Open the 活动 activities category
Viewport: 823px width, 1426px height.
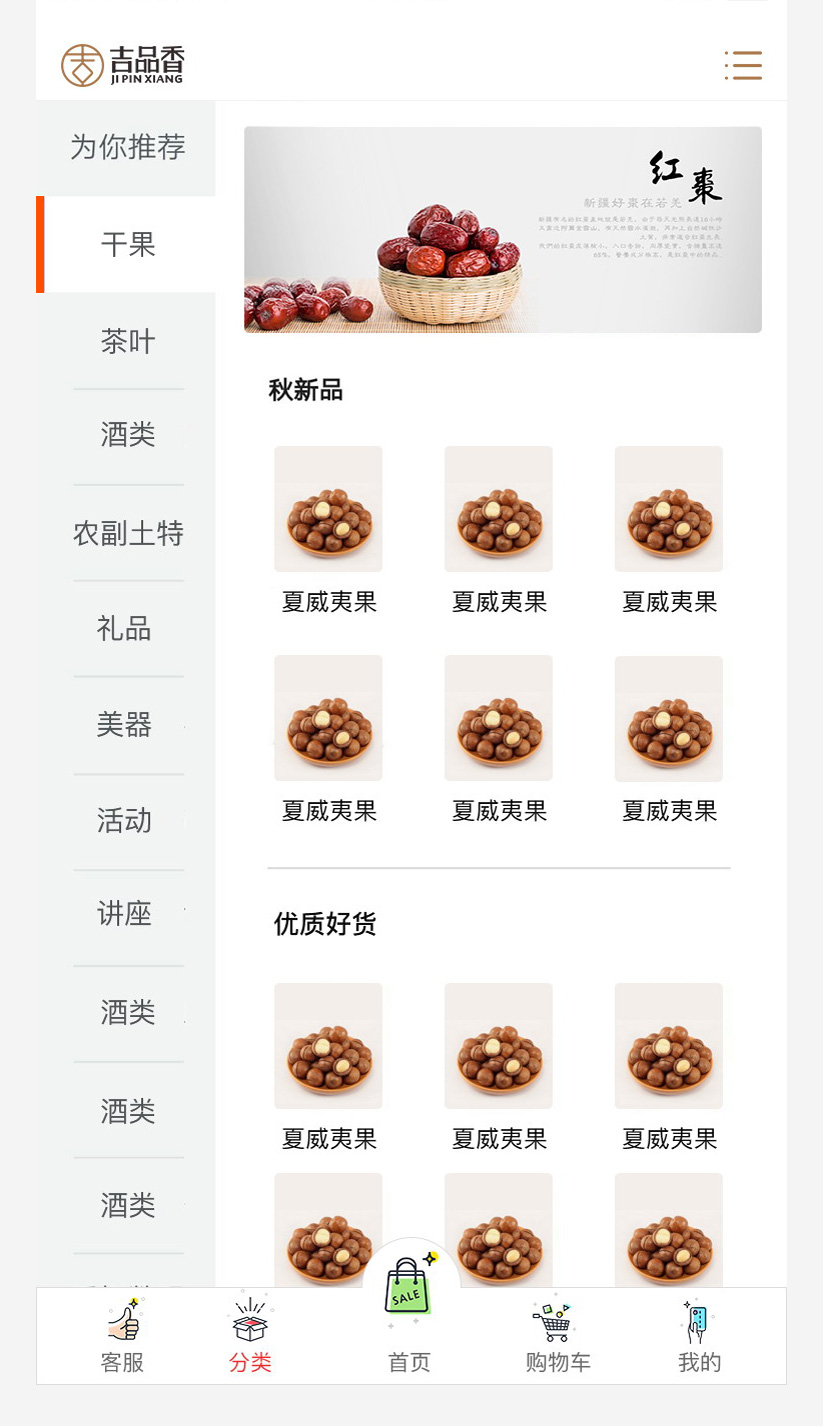pyautogui.click(x=127, y=821)
